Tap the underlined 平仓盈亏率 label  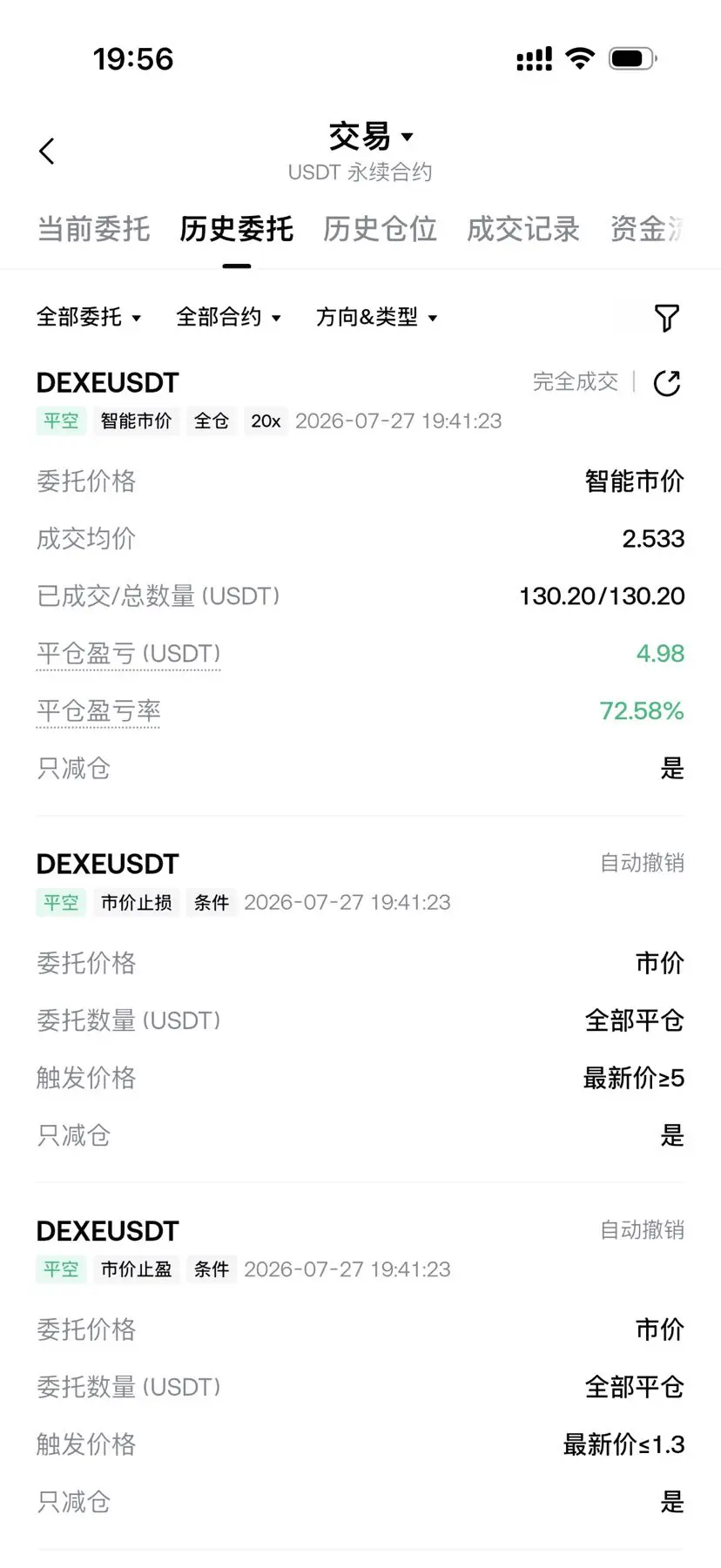pyautogui.click(x=98, y=711)
